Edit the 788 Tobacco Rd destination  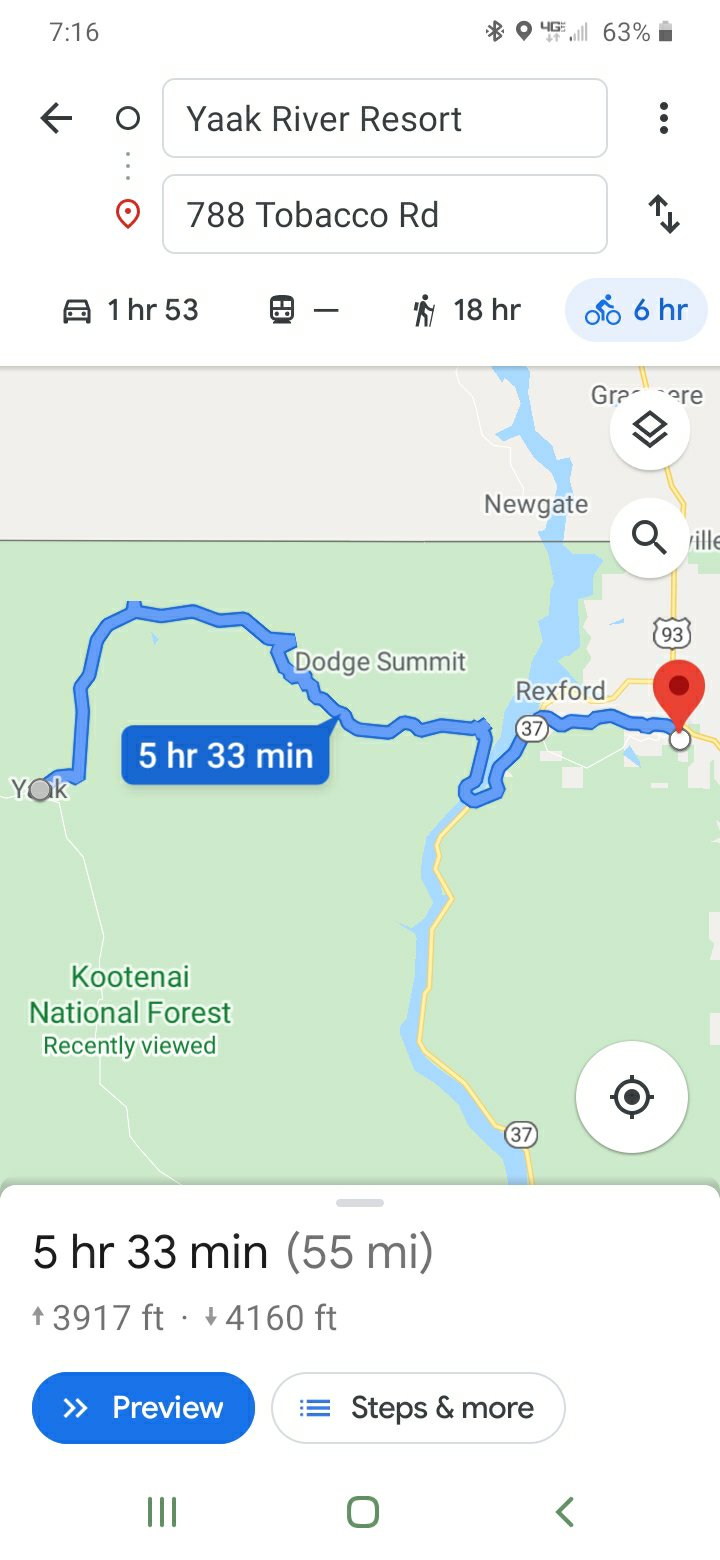pyautogui.click(x=384, y=215)
